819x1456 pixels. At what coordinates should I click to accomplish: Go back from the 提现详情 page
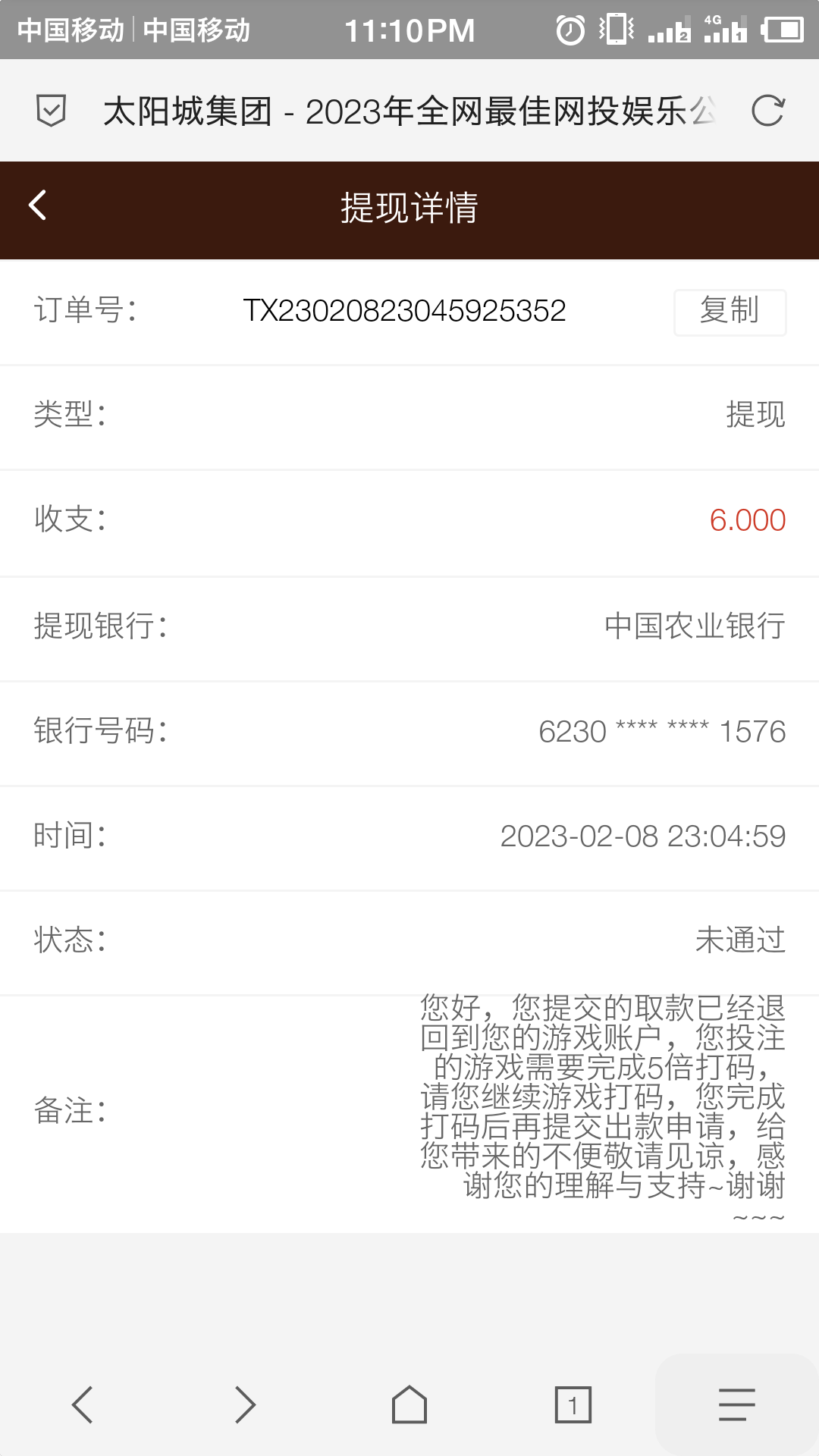[x=38, y=206]
